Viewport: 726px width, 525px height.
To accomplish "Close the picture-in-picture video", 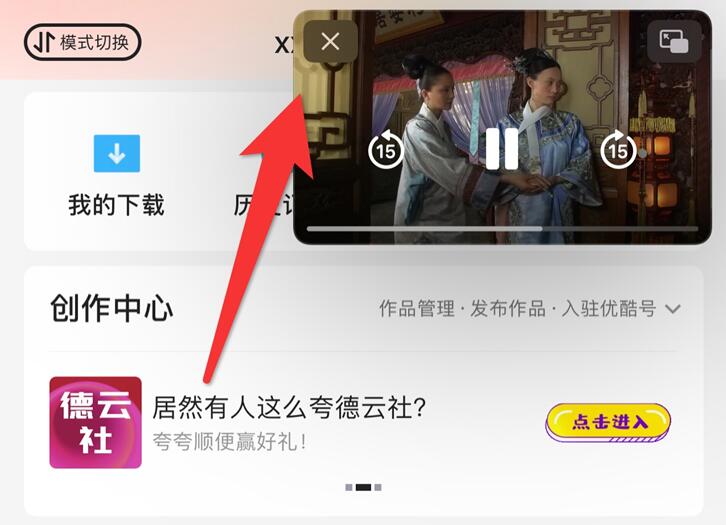I will pos(330,42).
